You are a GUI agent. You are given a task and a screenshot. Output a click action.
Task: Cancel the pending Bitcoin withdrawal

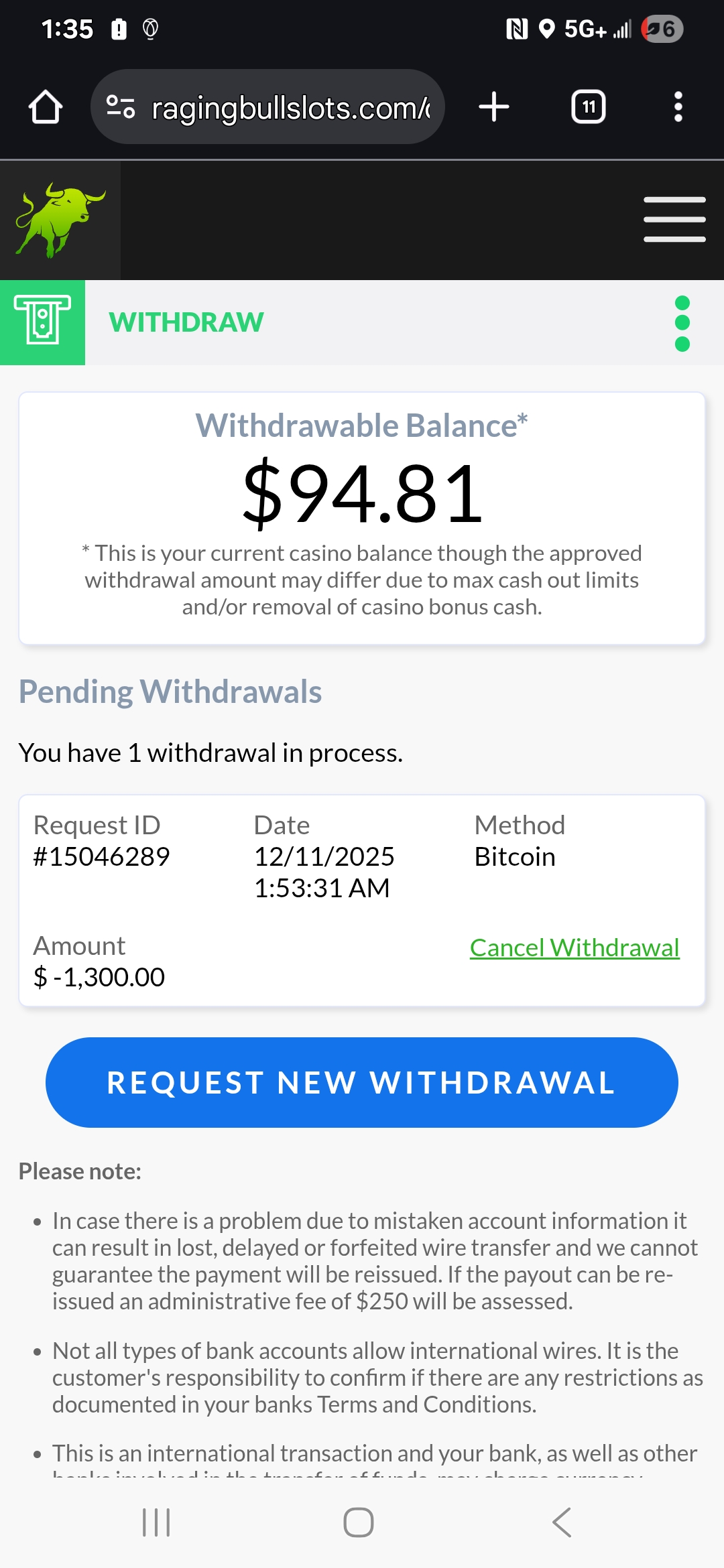pyautogui.click(x=575, y=948)
